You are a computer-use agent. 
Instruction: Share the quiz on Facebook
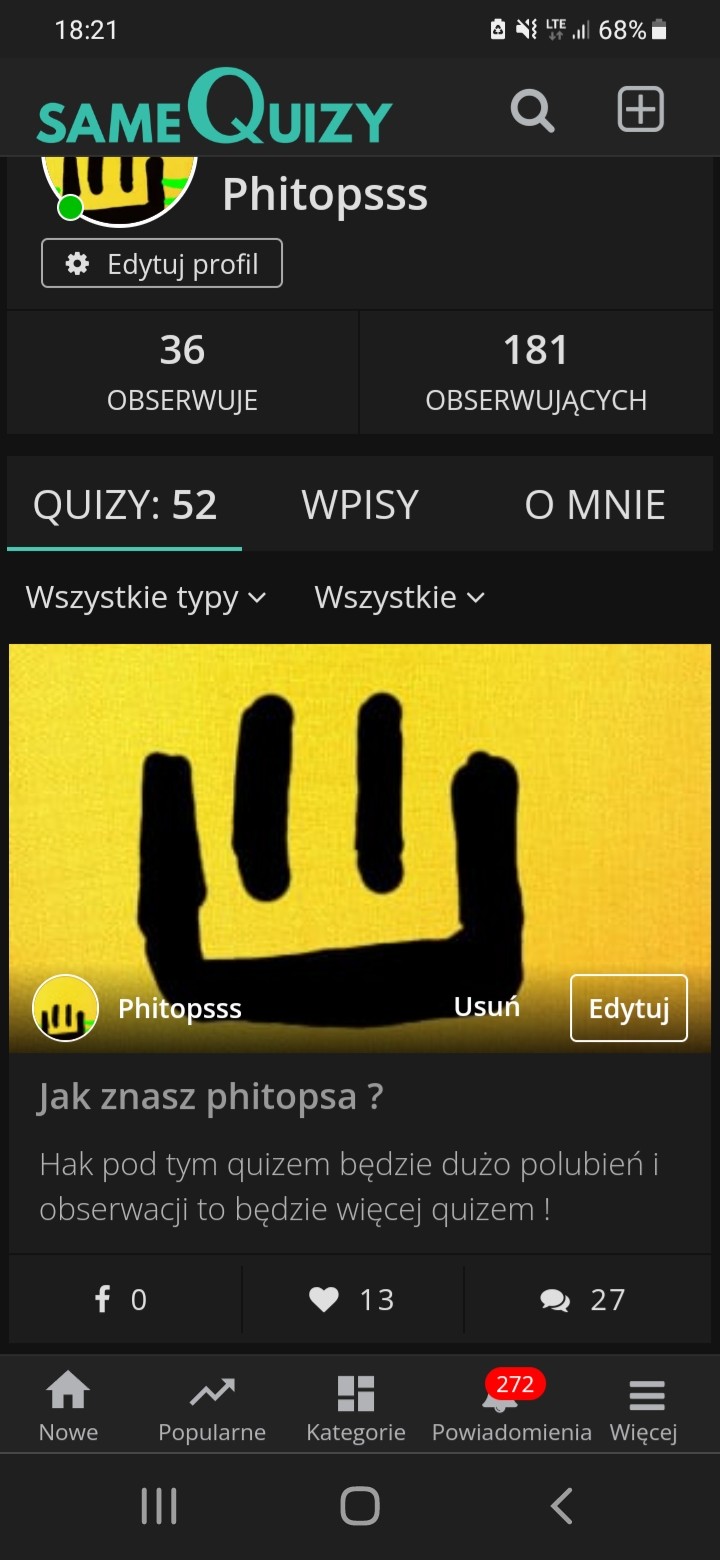coord(122,1299)
